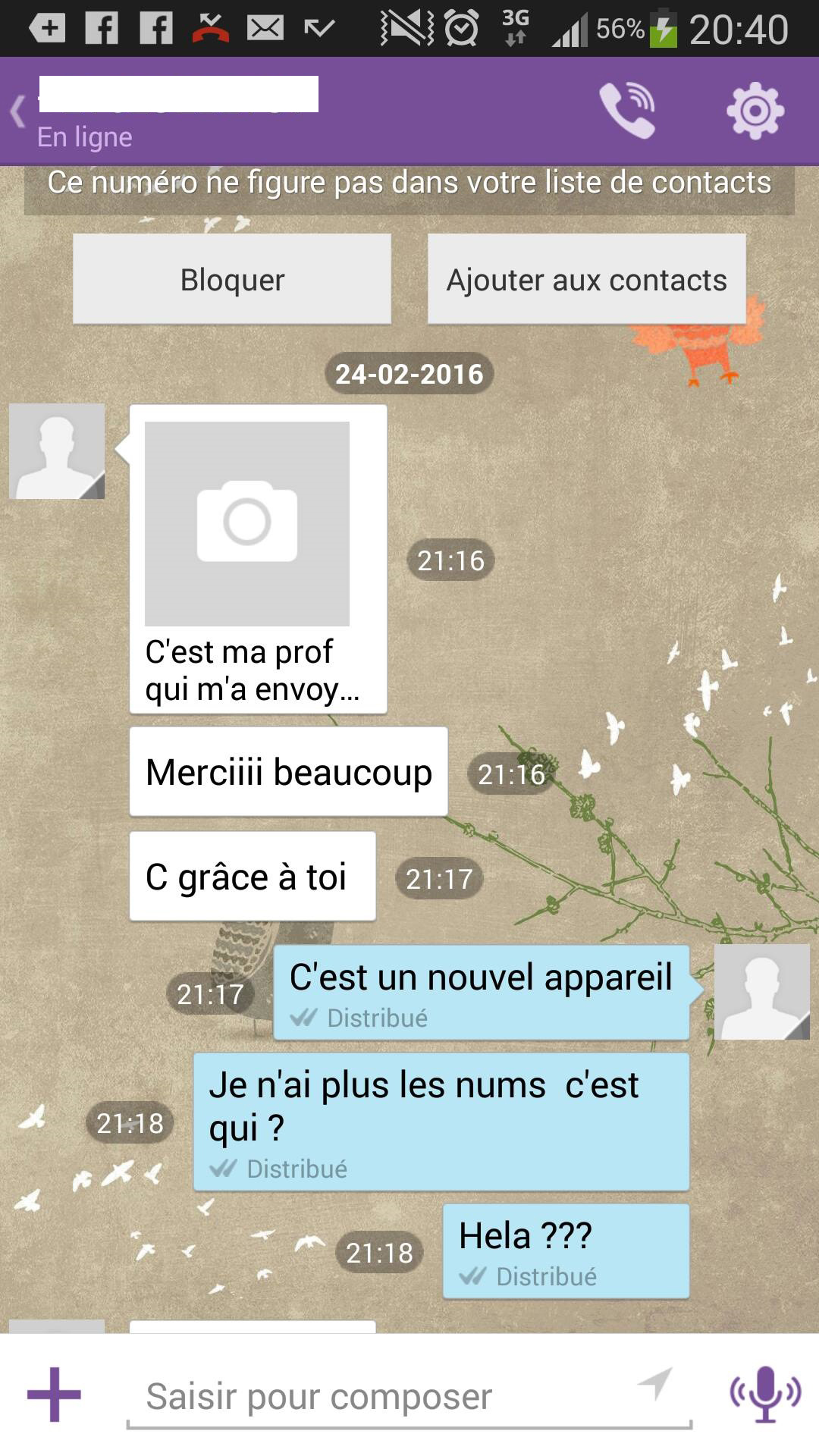Open the received photo message
Screen dimensions: 819x1456
(x=247, y=524)
